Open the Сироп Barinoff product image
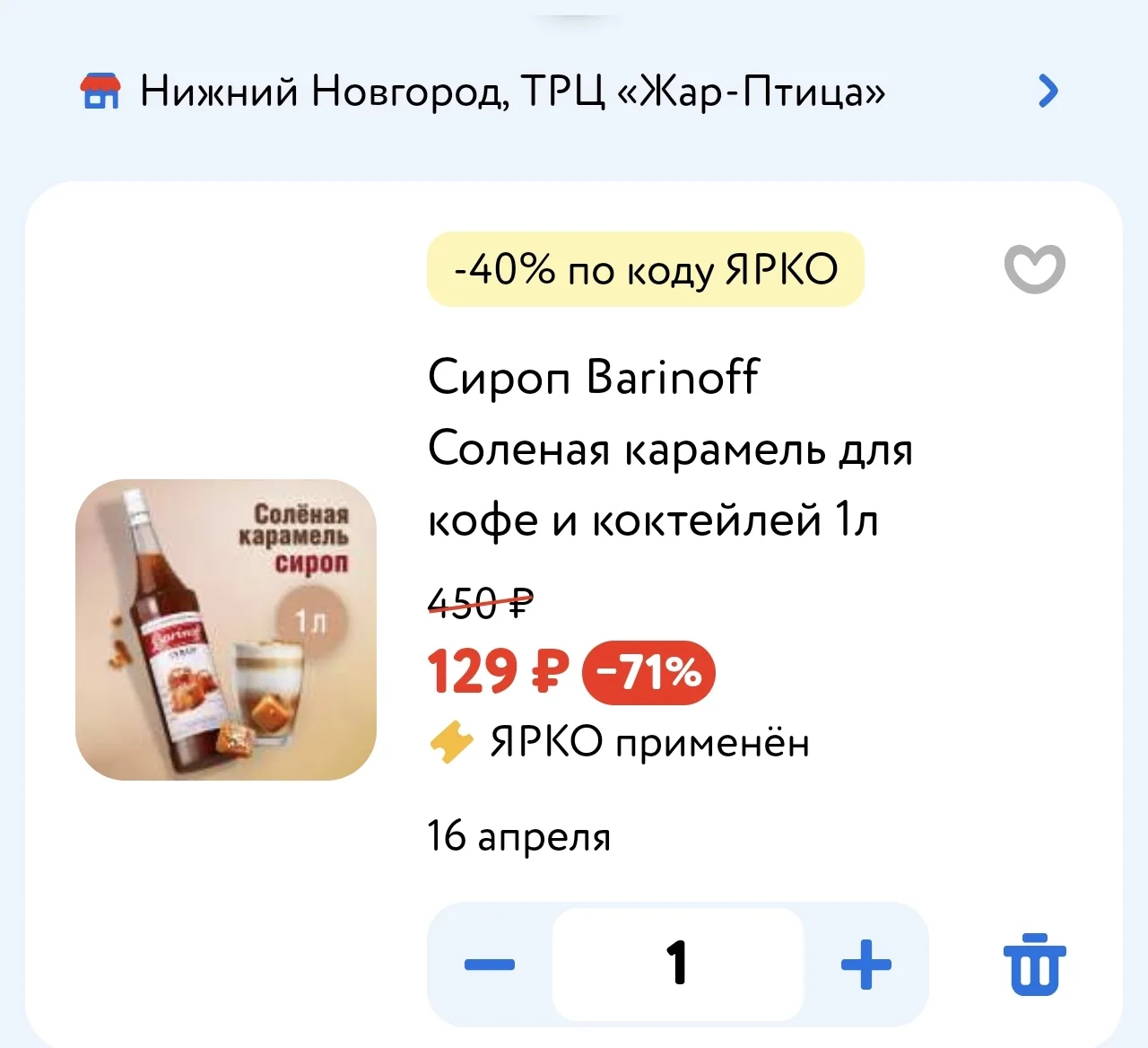Viewport: 1148px width, 1048px height. [226, 630]
